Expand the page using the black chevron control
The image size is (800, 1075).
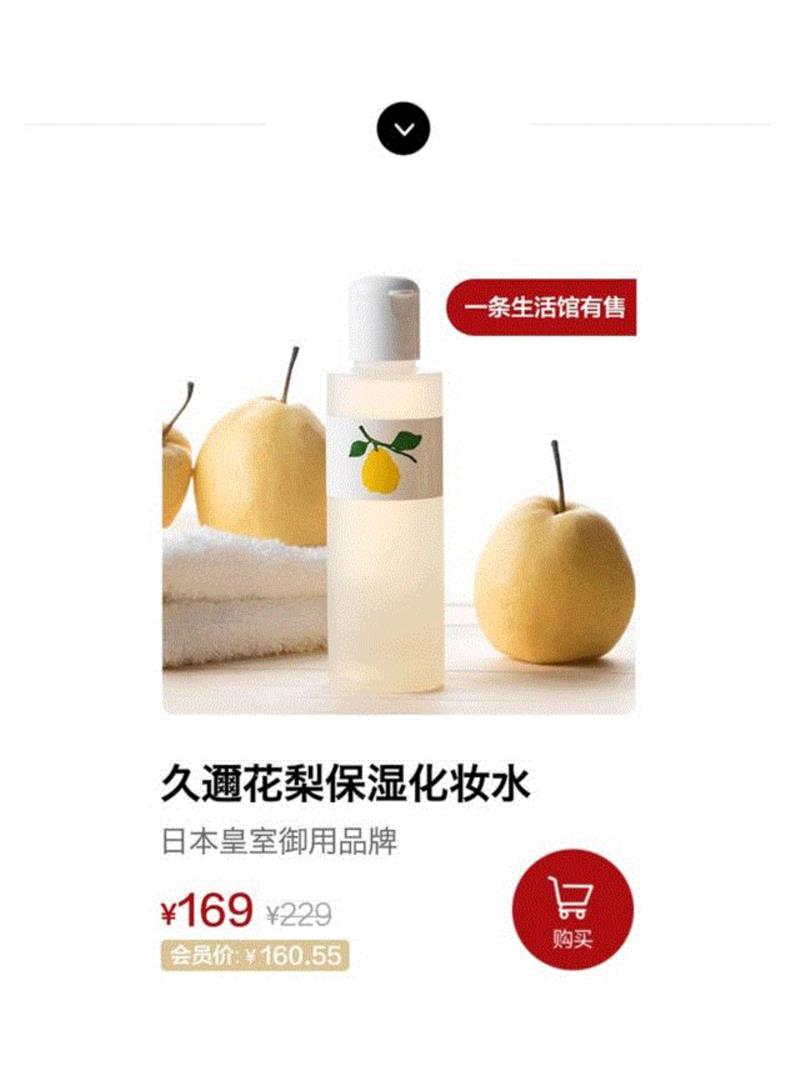403,128
